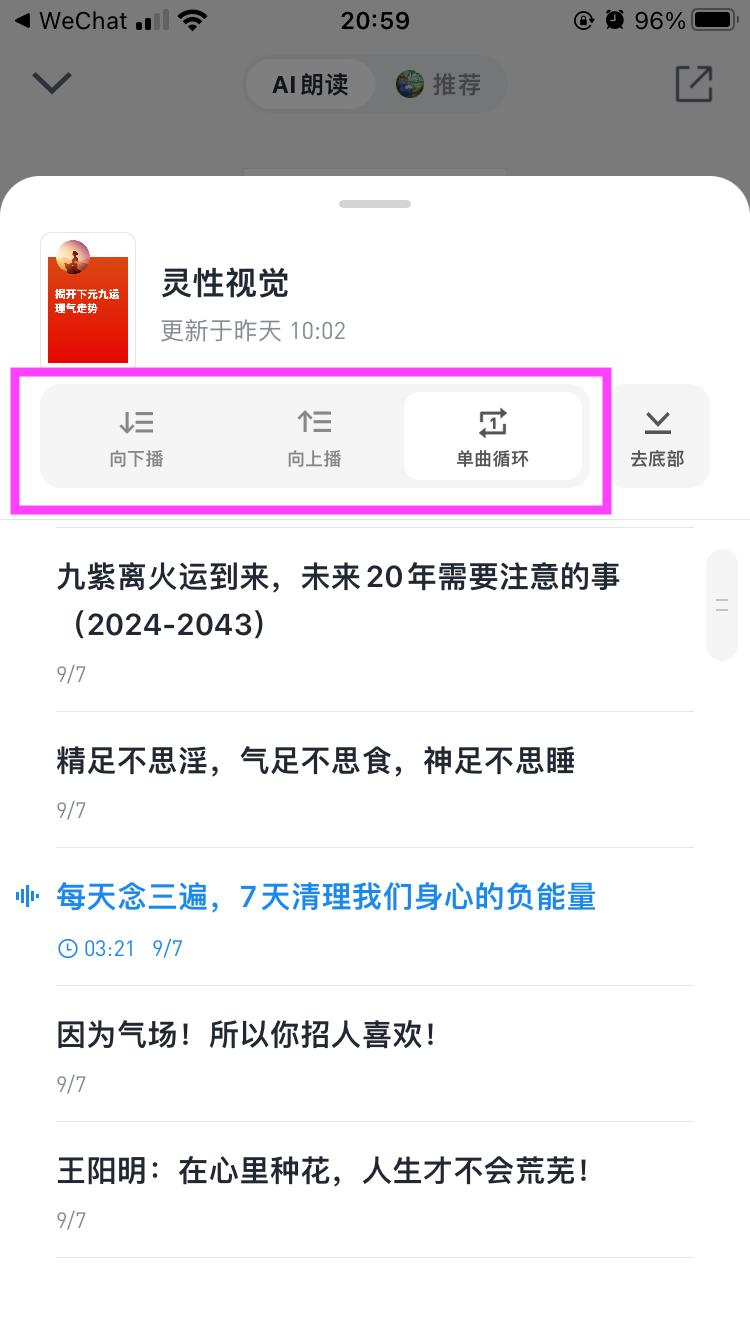Choose 单曲循环 repeat mode
The image size is (750, 1334).
pos(492,438)
